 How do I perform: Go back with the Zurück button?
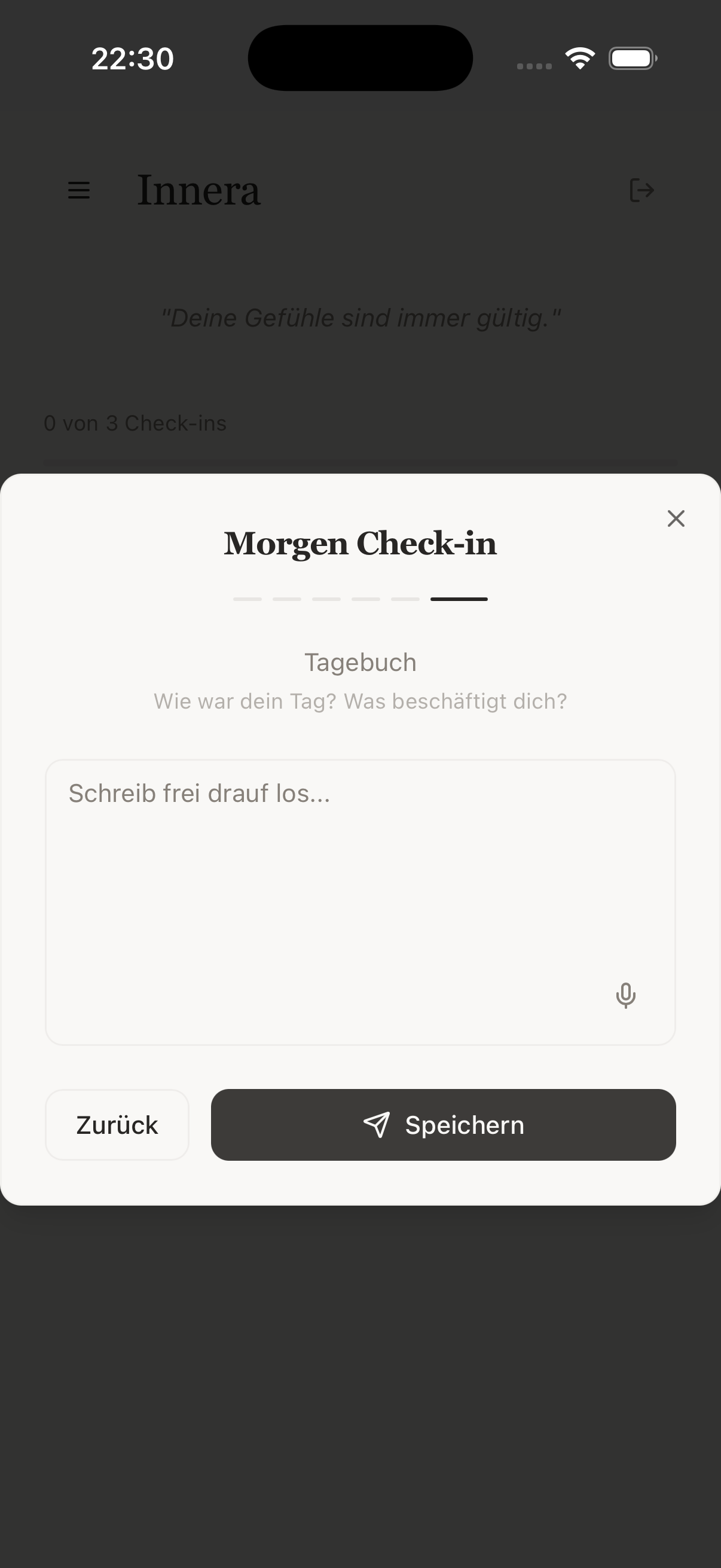(117, 1125)
